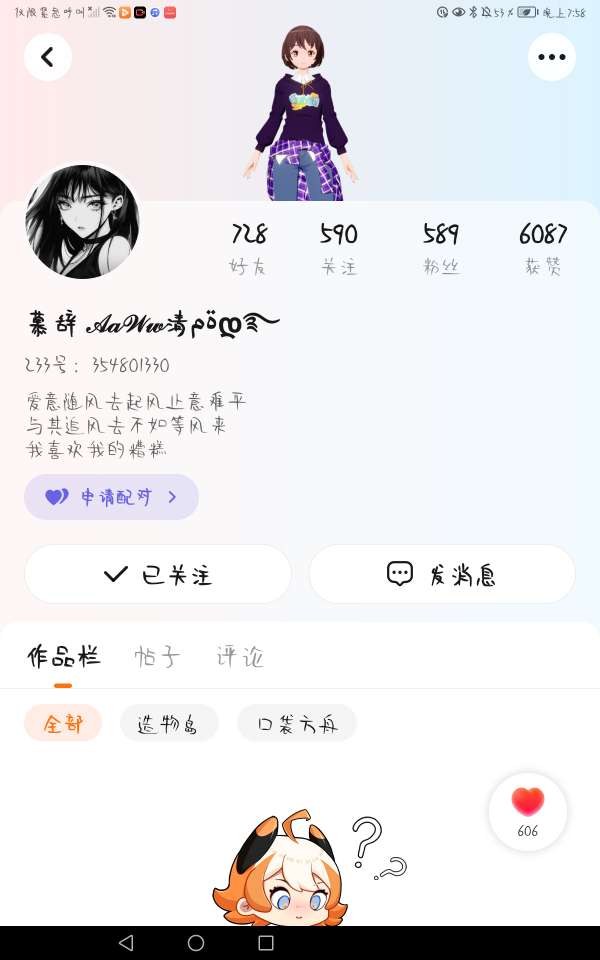600x960 pixels.
Task: Go to the system home screen
Action: coord(196,942)
